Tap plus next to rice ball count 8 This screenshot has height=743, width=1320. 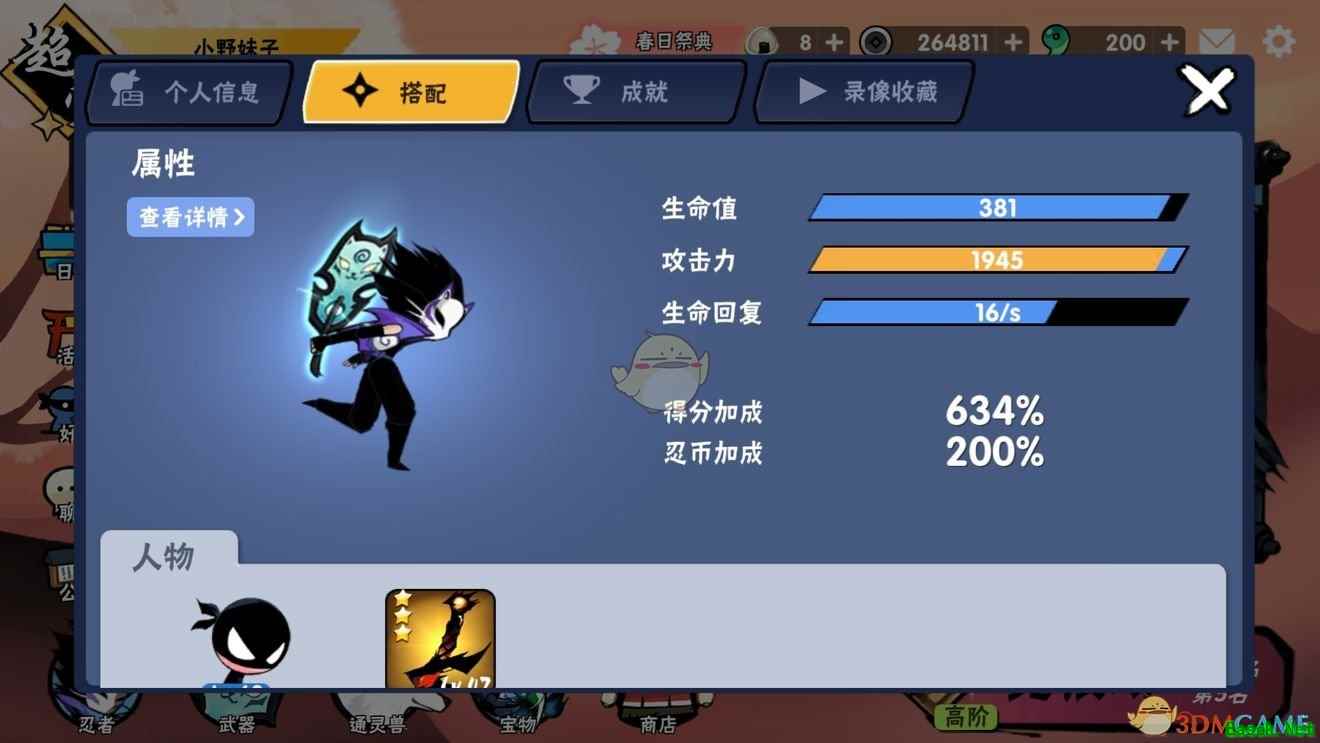click(834, 42)
